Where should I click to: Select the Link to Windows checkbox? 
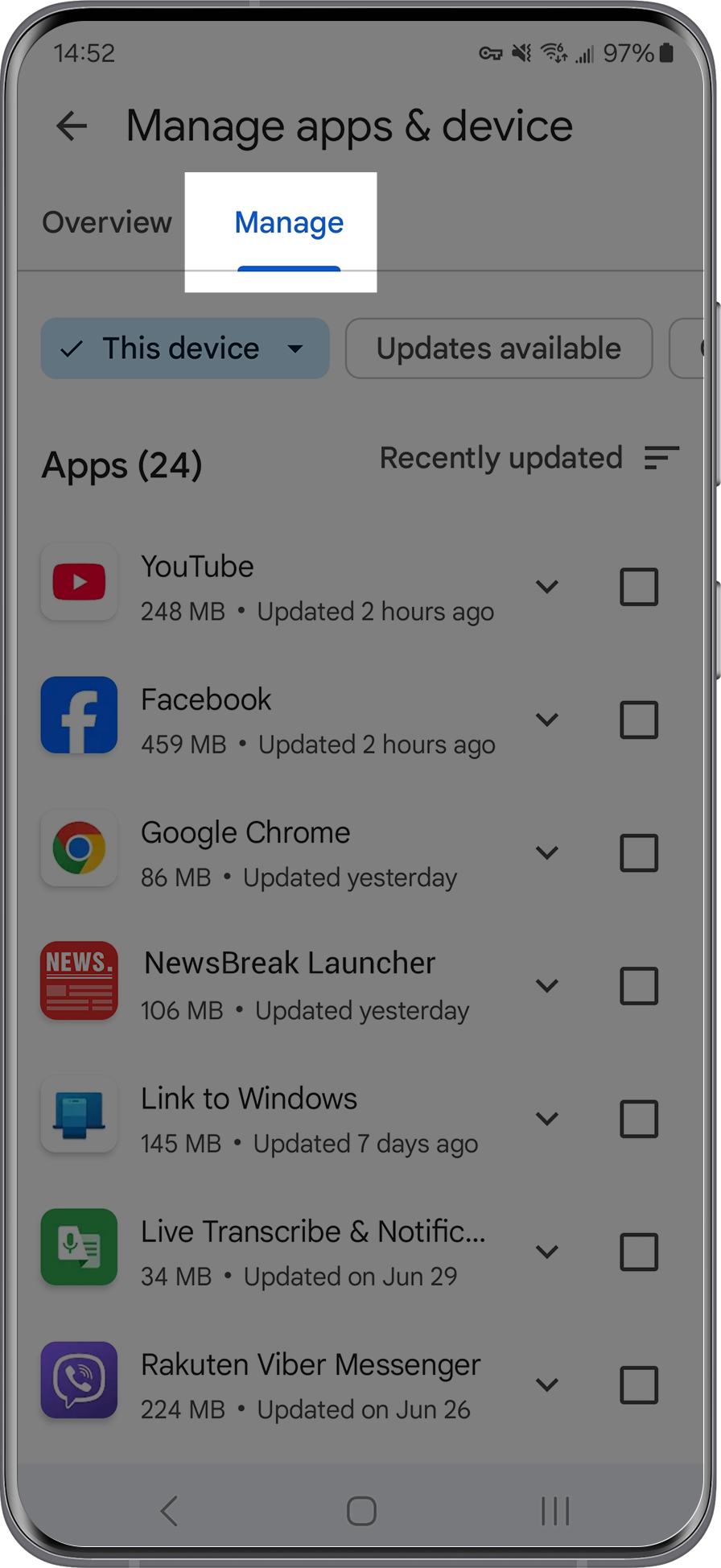(639, 1119)
